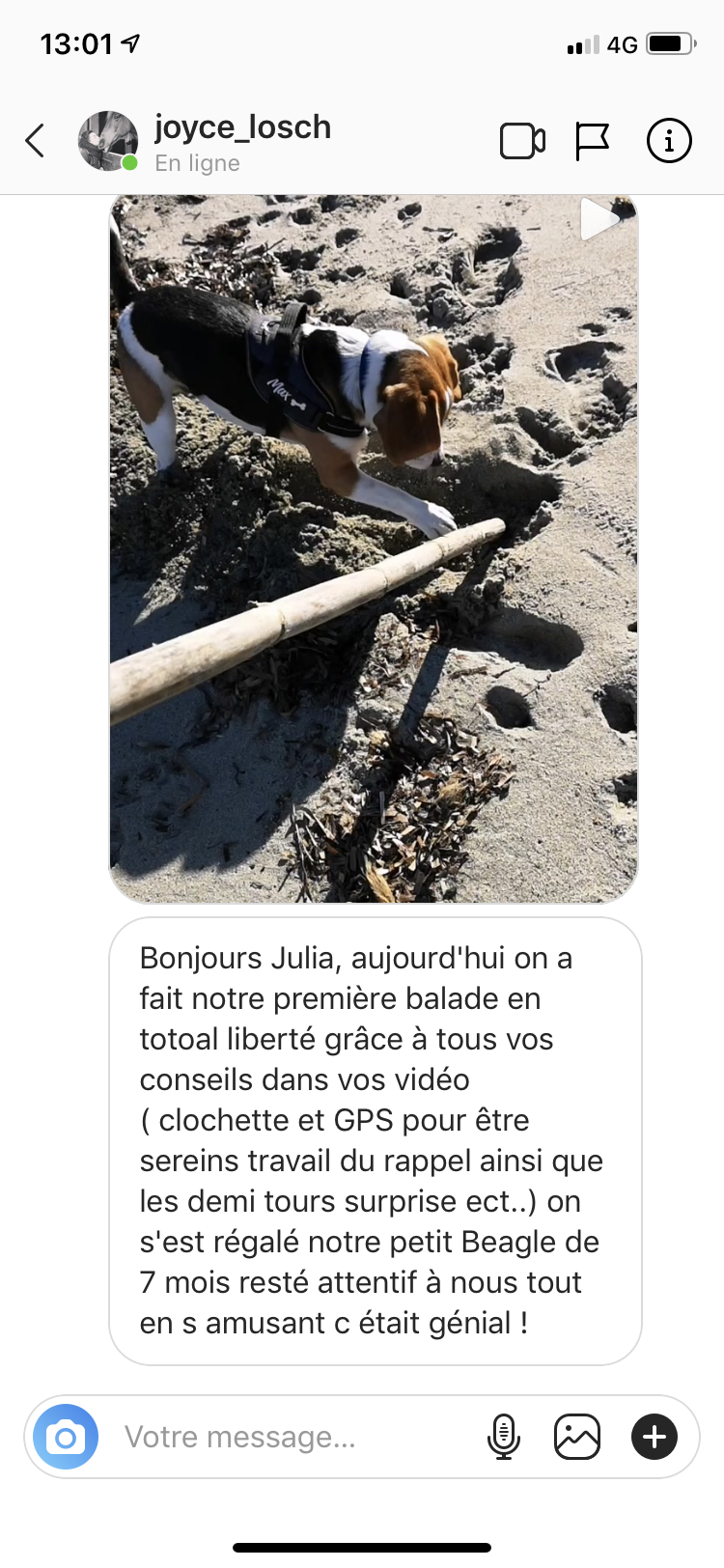Open joyce_losch's profile from the header

[x=242, y=141]
